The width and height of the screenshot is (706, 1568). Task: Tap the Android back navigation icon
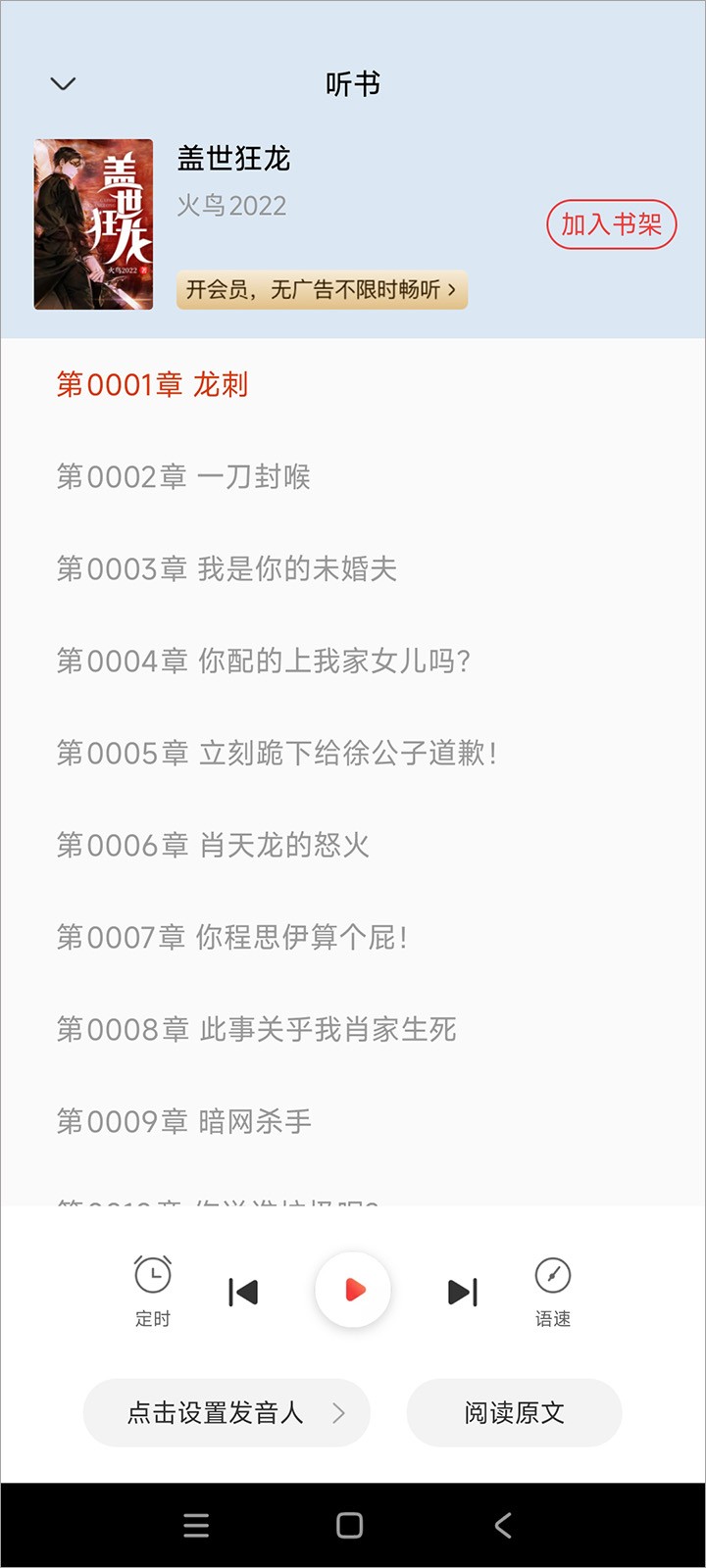502,1525
